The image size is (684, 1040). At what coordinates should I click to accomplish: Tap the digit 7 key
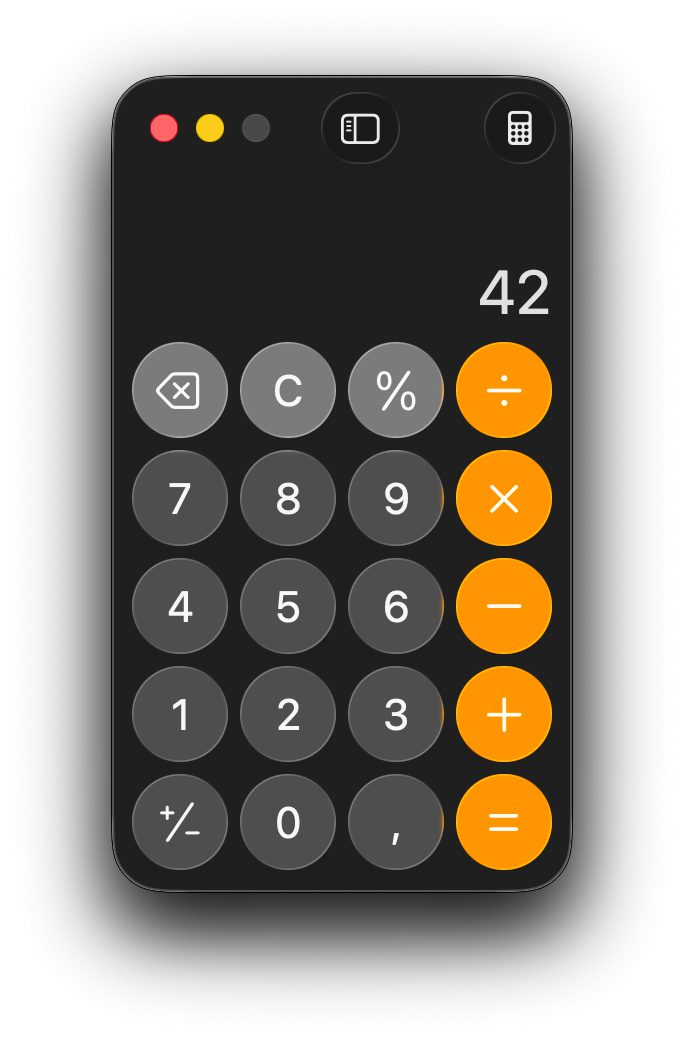(180, 498)
